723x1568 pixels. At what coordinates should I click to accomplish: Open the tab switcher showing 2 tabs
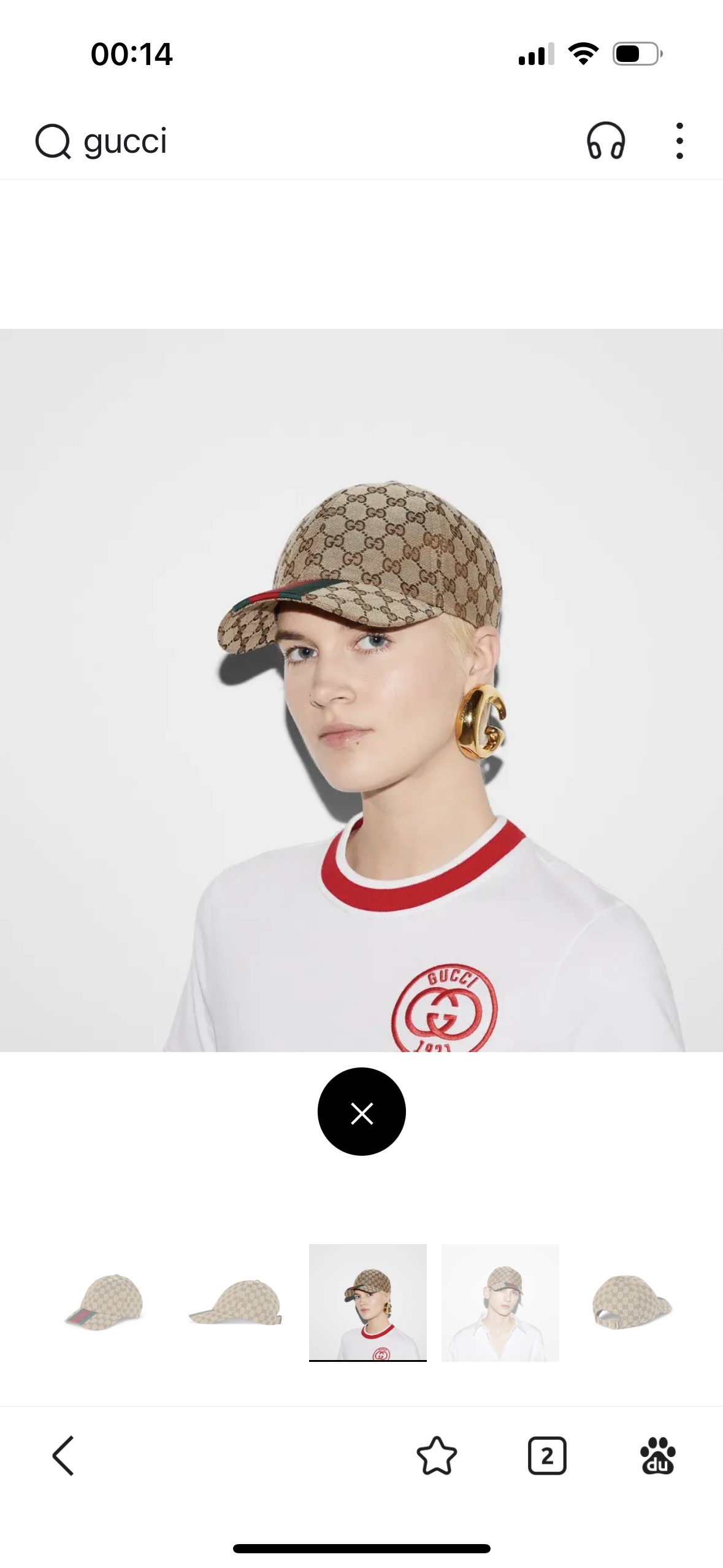click(x=547, y=1455)
